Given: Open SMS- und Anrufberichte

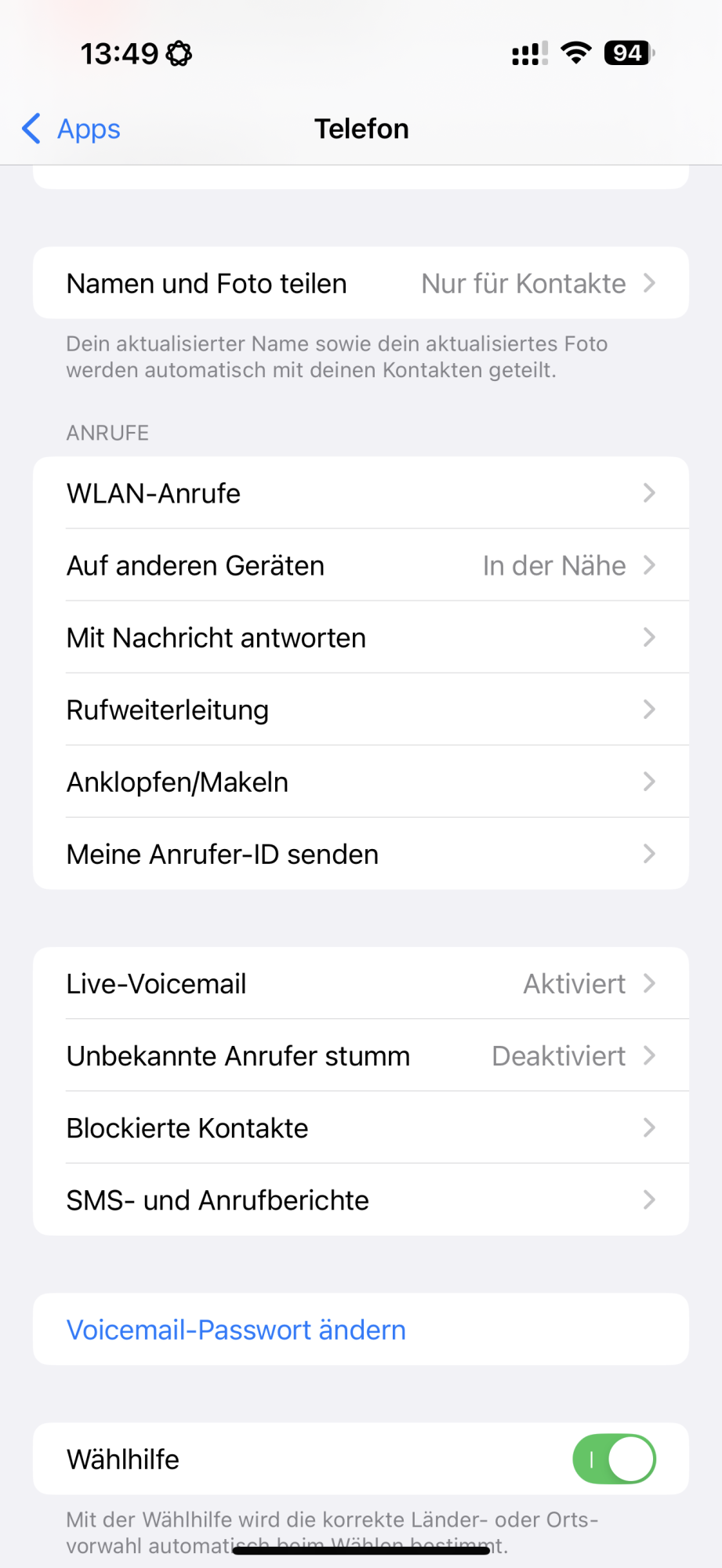Looking at the screenshot, I should point(361,1200).
